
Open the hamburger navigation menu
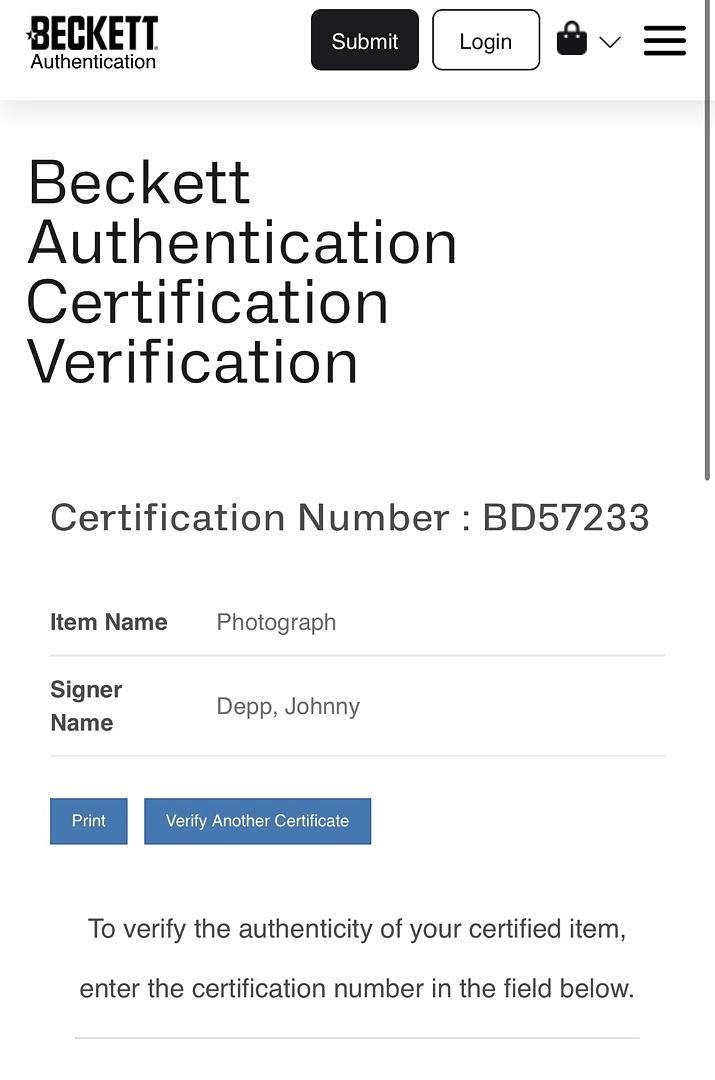point(664,41)
